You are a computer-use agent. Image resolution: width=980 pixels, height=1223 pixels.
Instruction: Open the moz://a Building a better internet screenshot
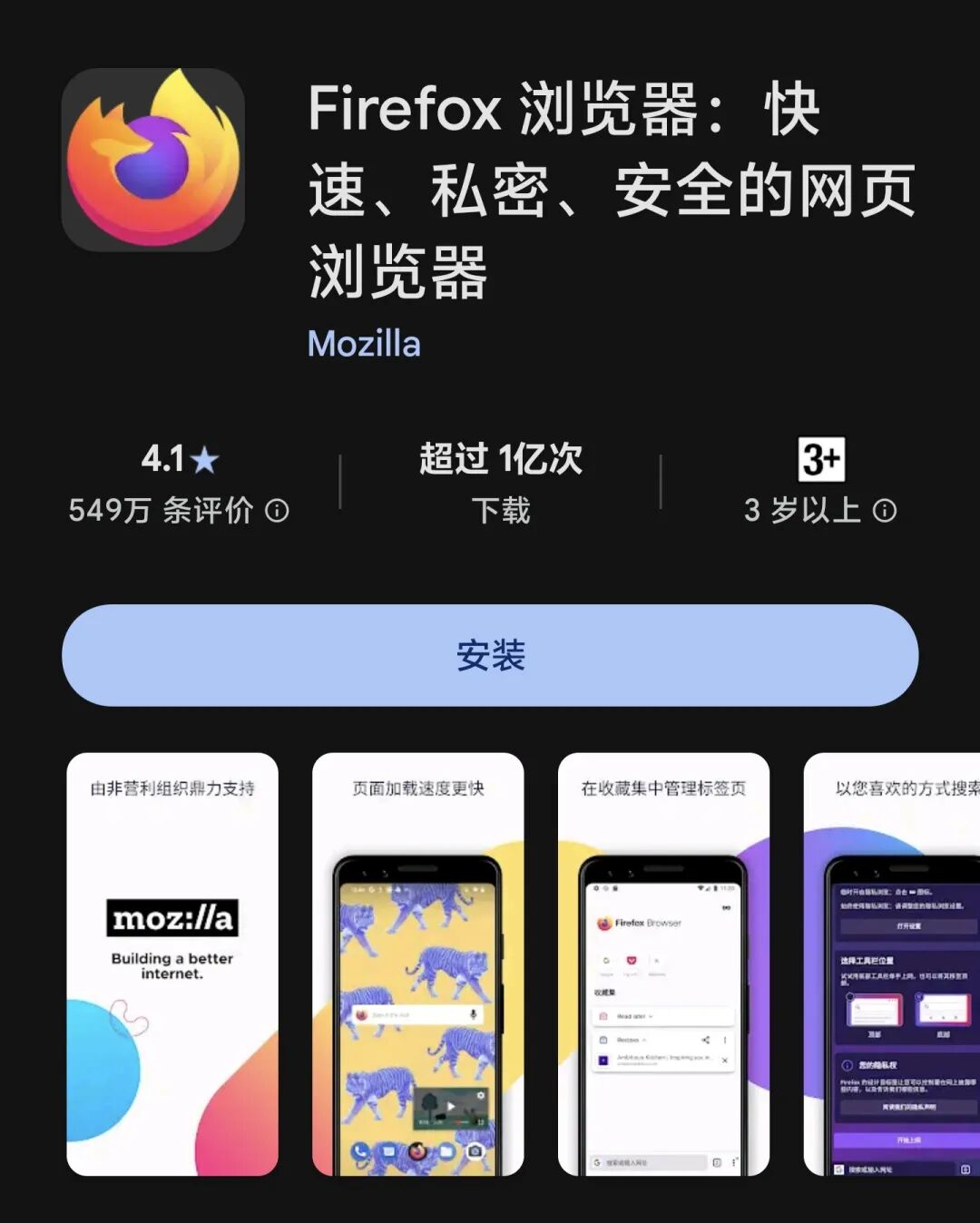(x=172, y=964)
